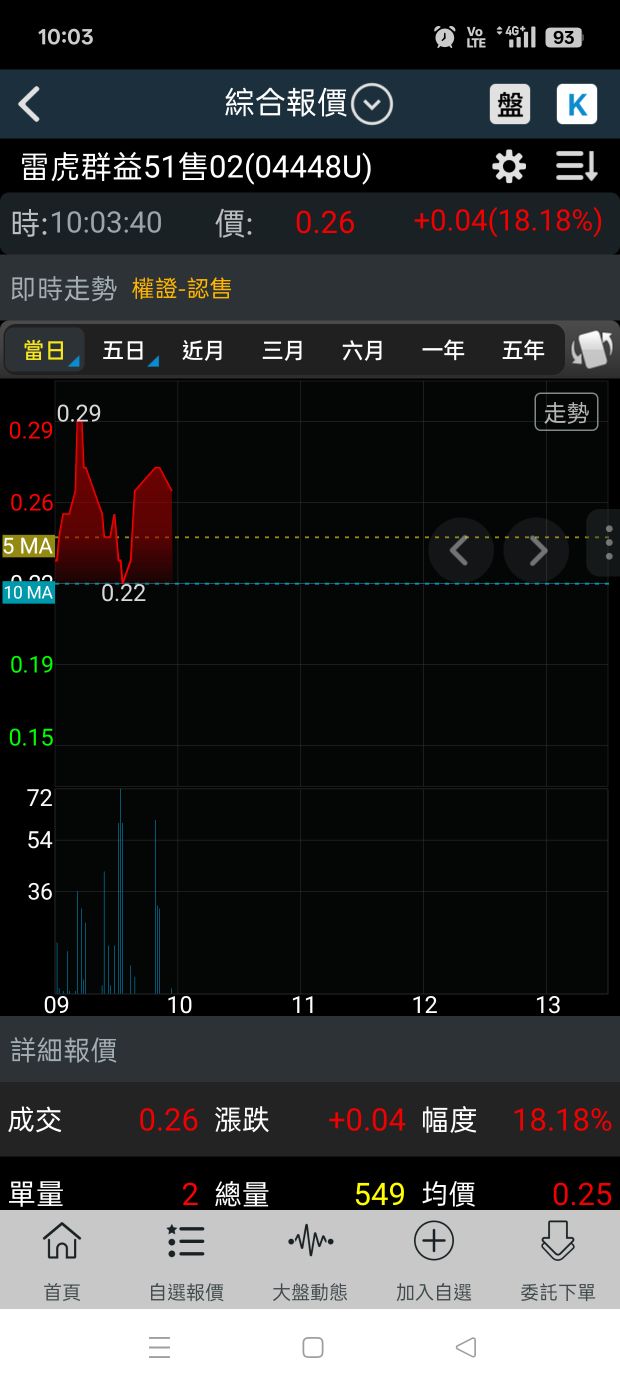Image resolution: width=620 pixels, height=1386 pixels.
Task: Select the 當日 chart period
Action: [x=45, y=350]
